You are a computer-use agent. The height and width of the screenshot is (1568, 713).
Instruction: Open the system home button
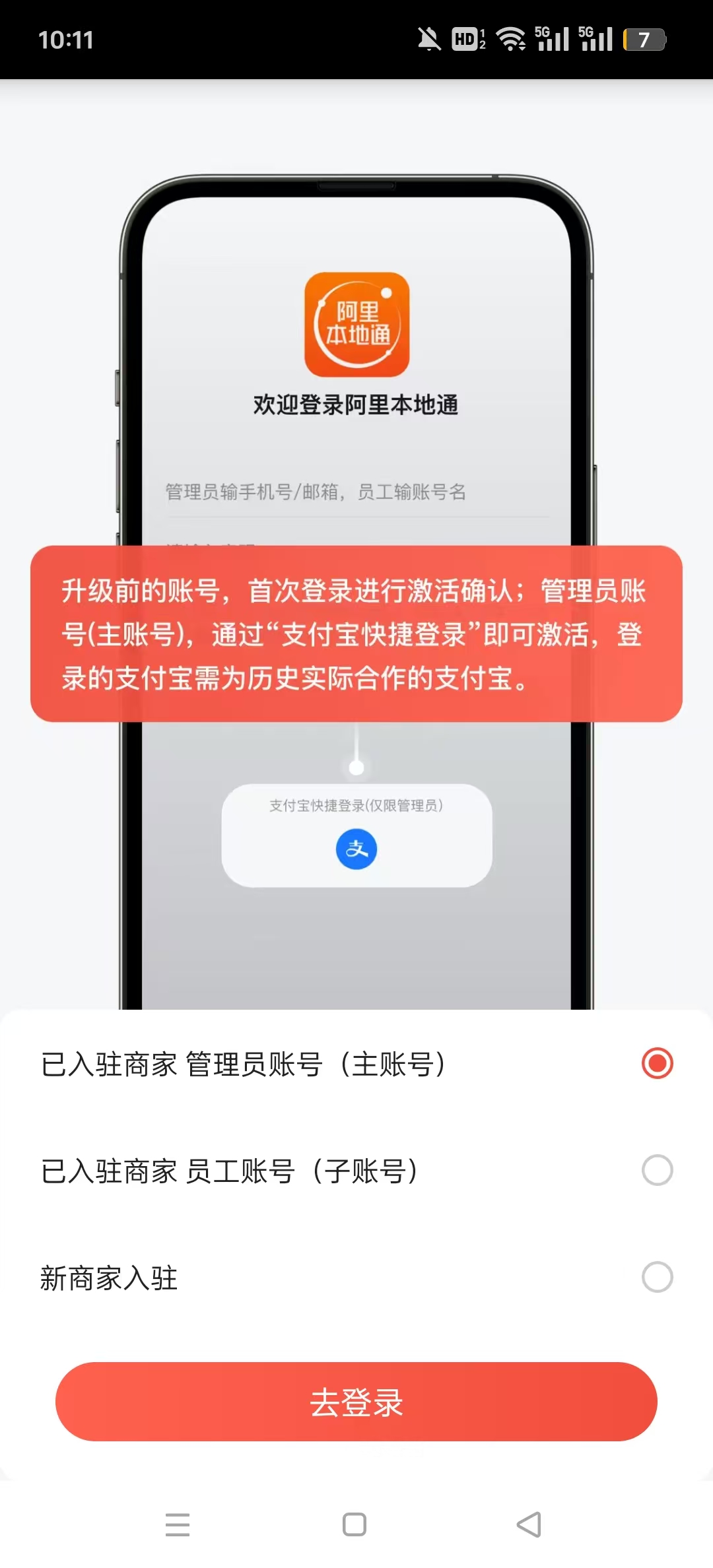tap(355, 1524)
